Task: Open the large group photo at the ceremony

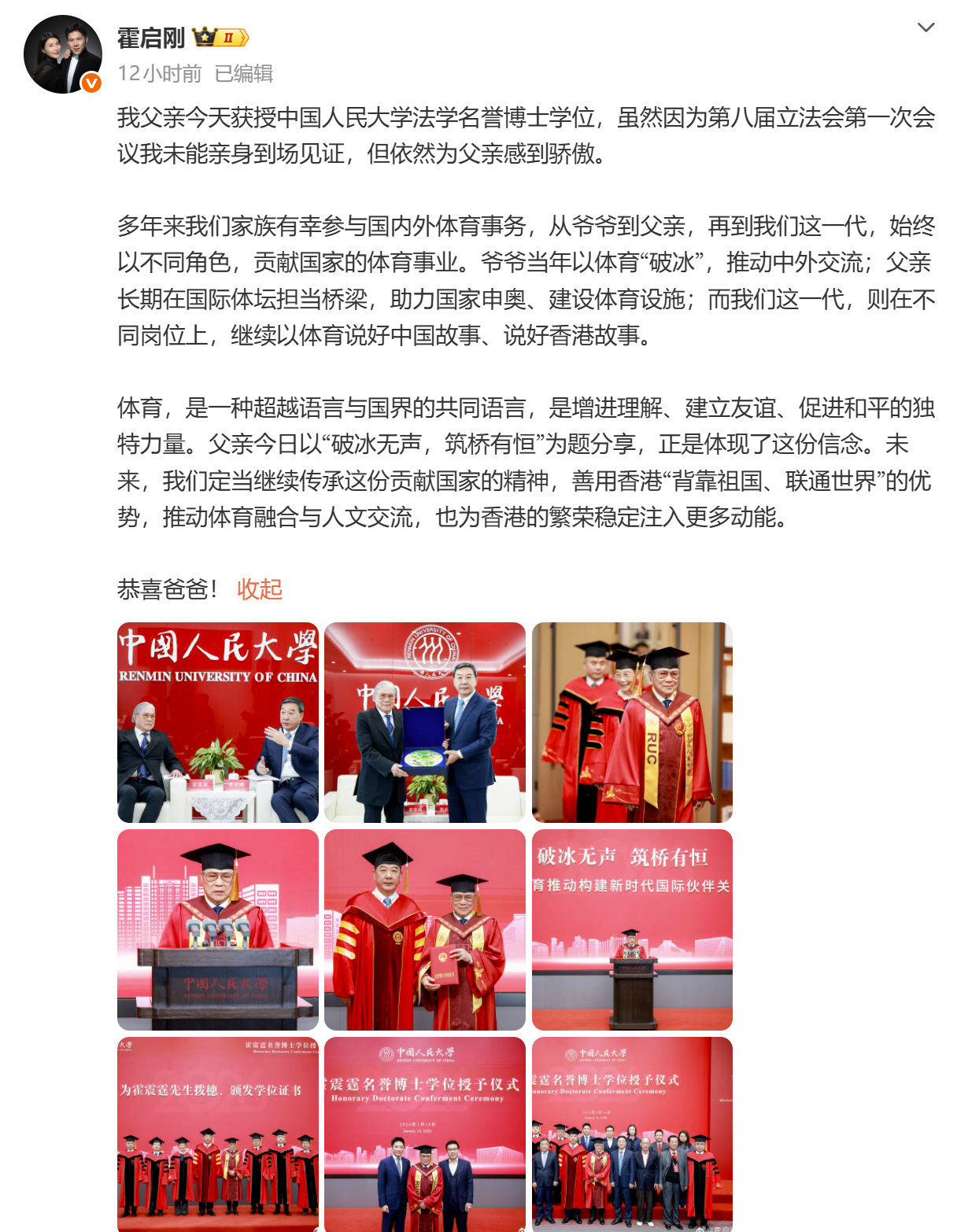Action: (x=632, y=1133)
